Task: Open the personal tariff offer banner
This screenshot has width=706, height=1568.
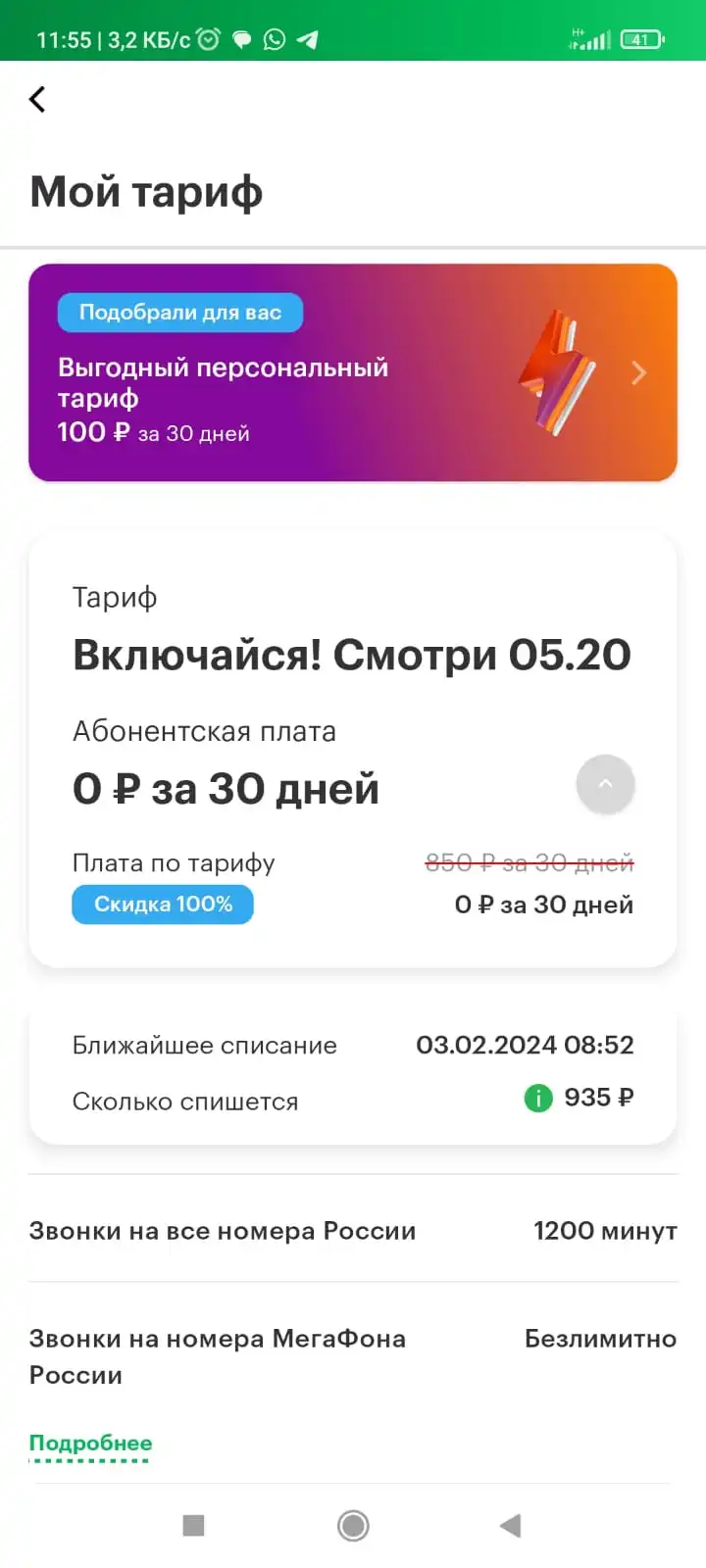Action: tap(353, 372)
